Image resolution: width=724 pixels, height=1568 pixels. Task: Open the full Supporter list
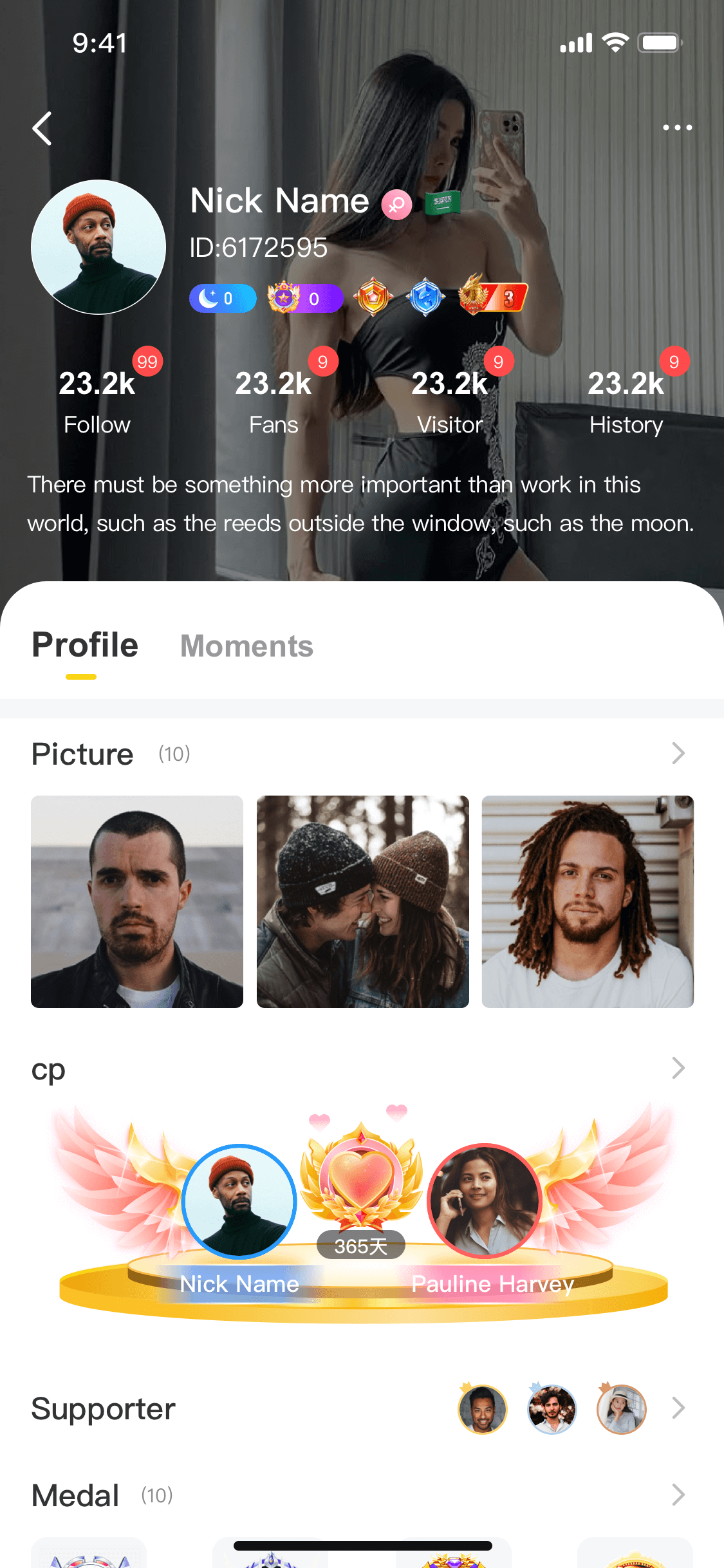point(678,1408)
